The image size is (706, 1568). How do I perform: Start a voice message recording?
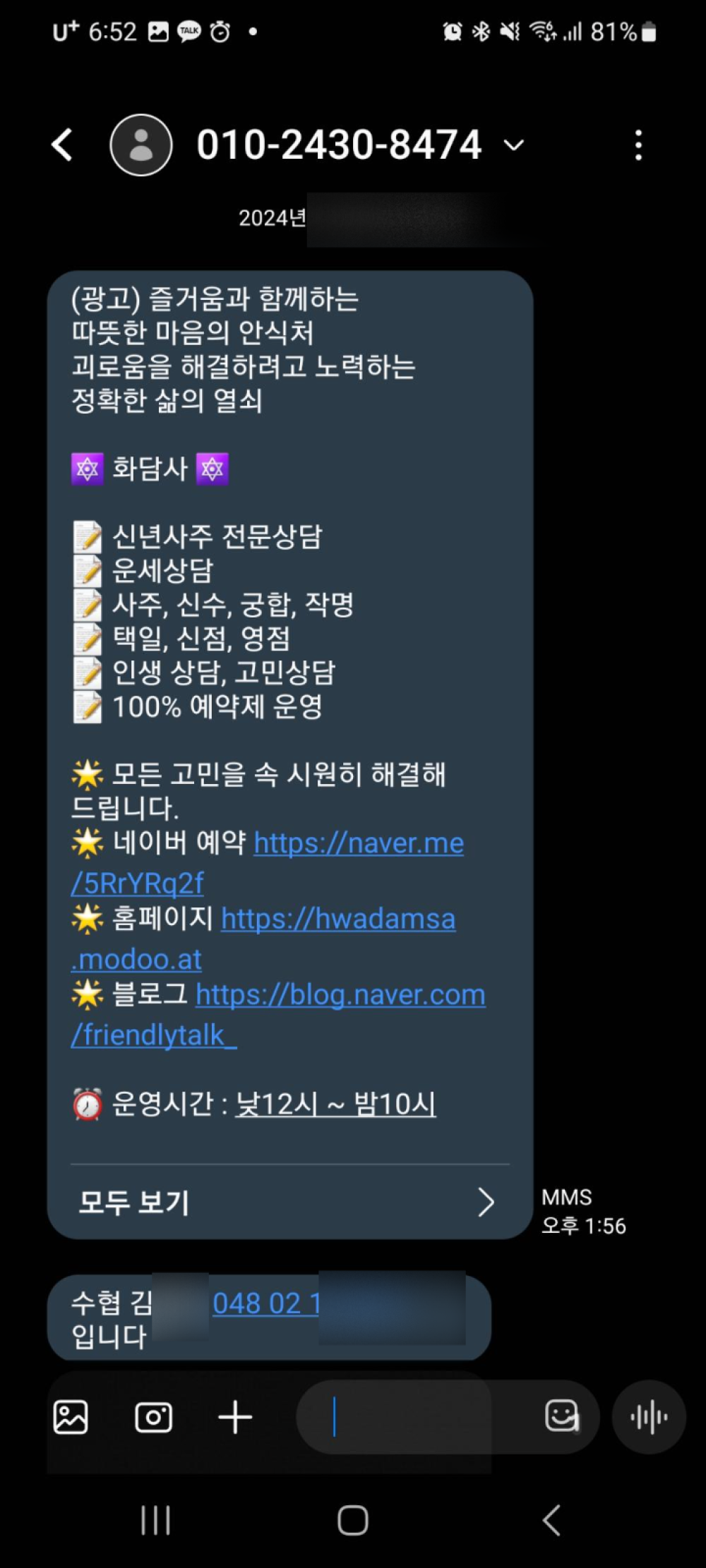coord(648,1417)
